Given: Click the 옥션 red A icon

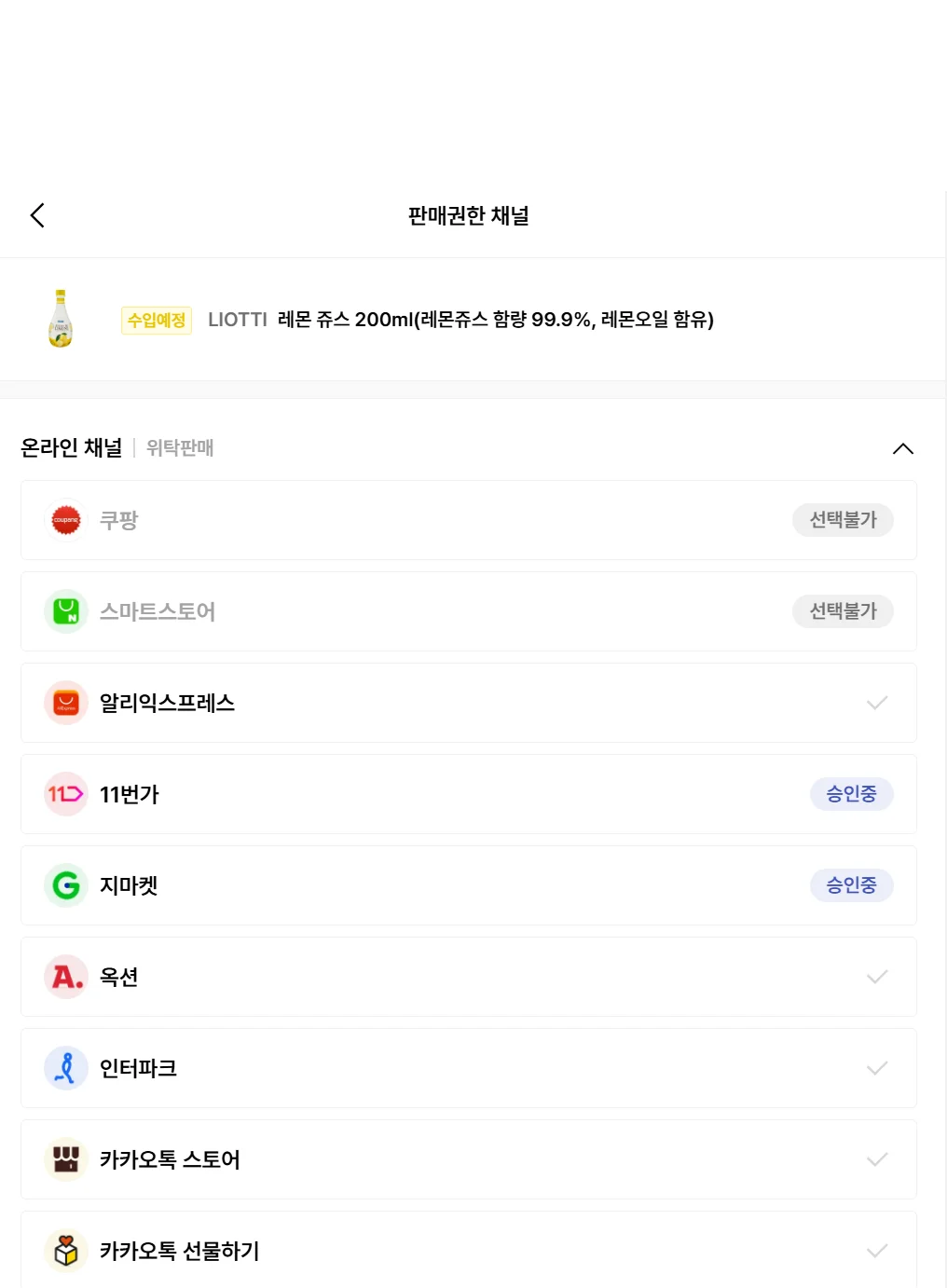Looking at the screenshot, I should coord(66,977).
